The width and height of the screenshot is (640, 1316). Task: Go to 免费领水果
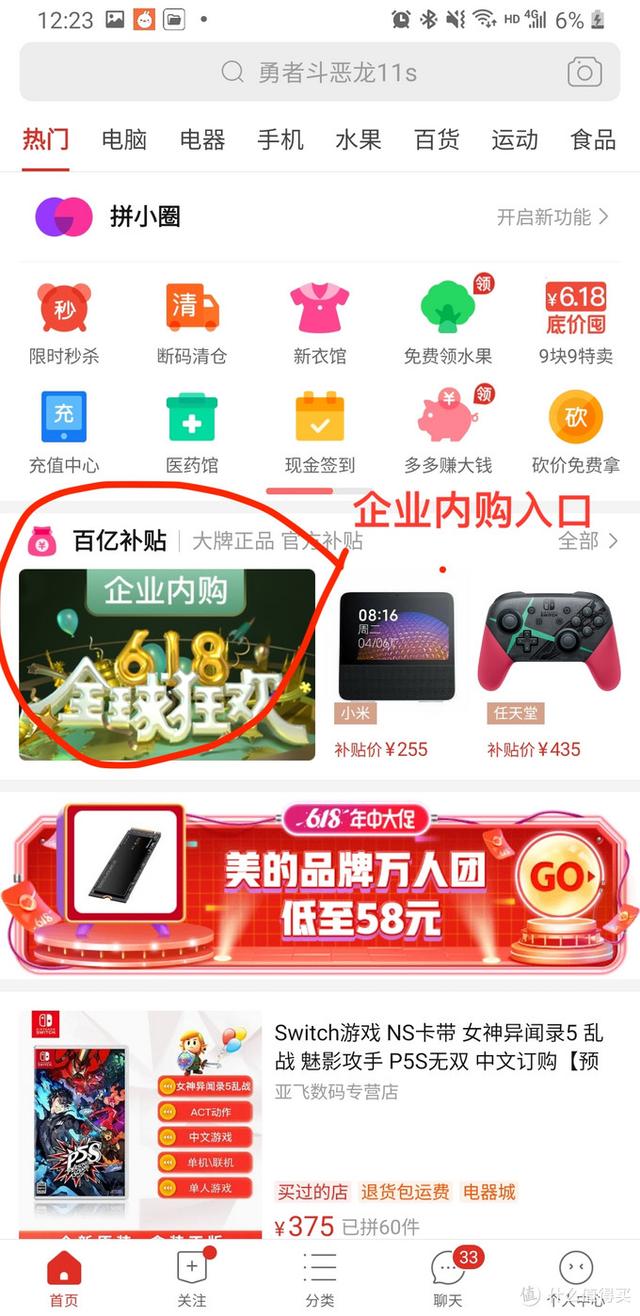(448, 322)
